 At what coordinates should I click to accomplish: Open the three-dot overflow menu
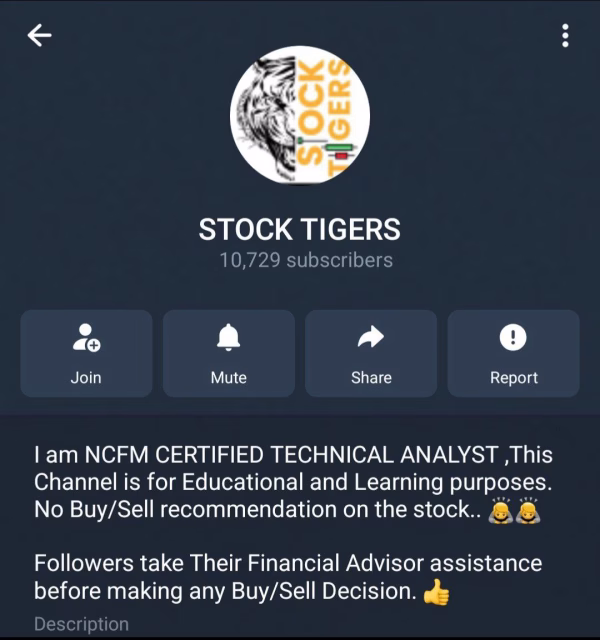566,37
